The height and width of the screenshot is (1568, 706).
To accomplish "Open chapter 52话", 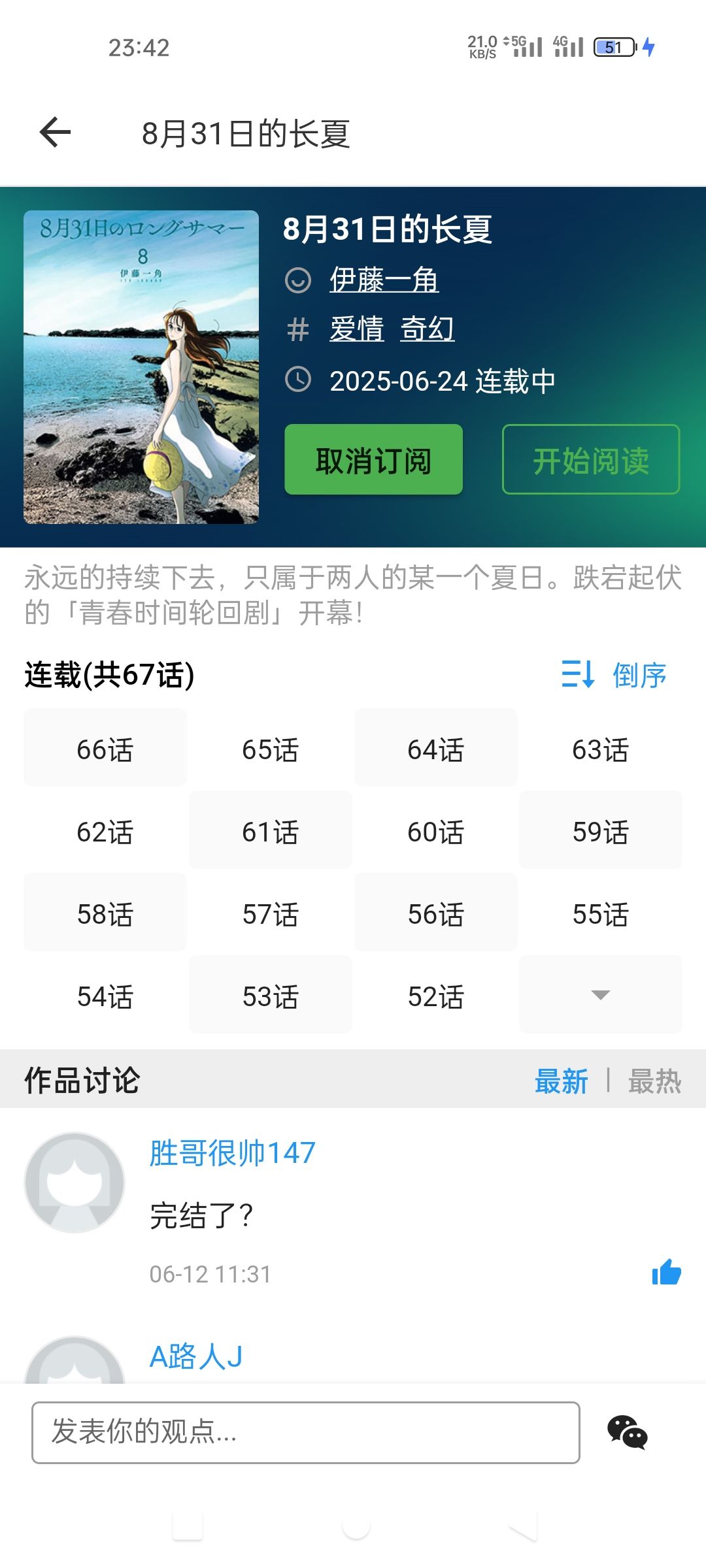I will (x=435, y=996).
